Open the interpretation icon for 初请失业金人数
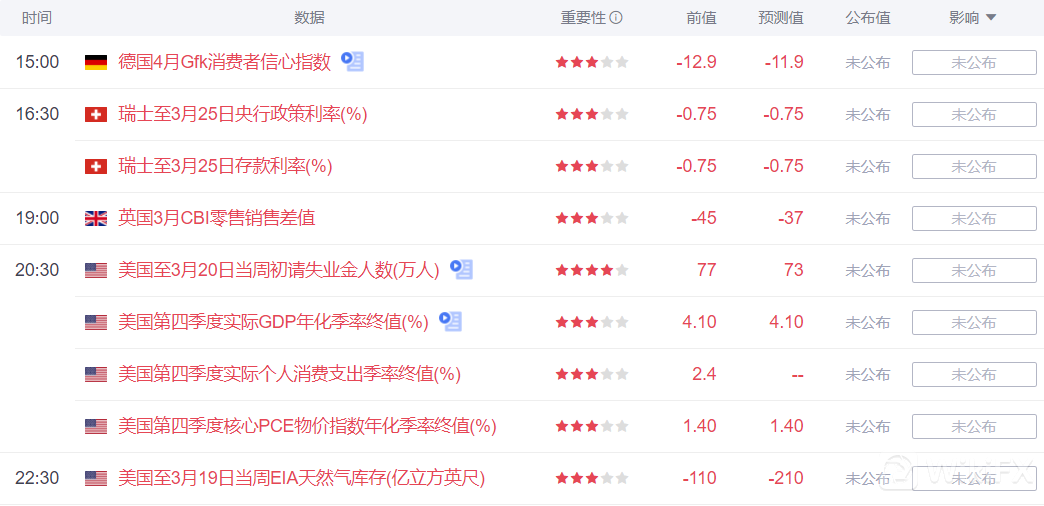 (x=461, y=269)
